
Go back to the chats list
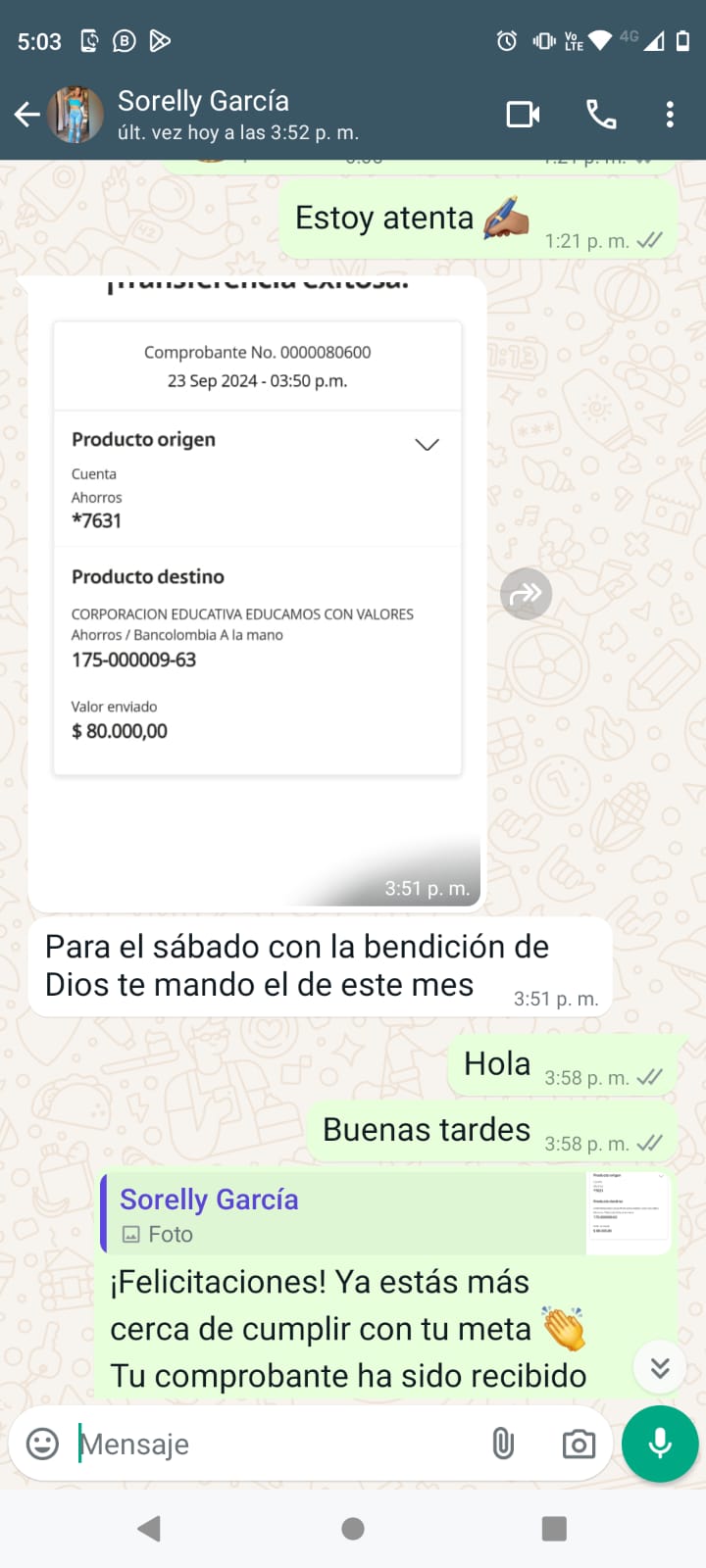click(27, 115)
